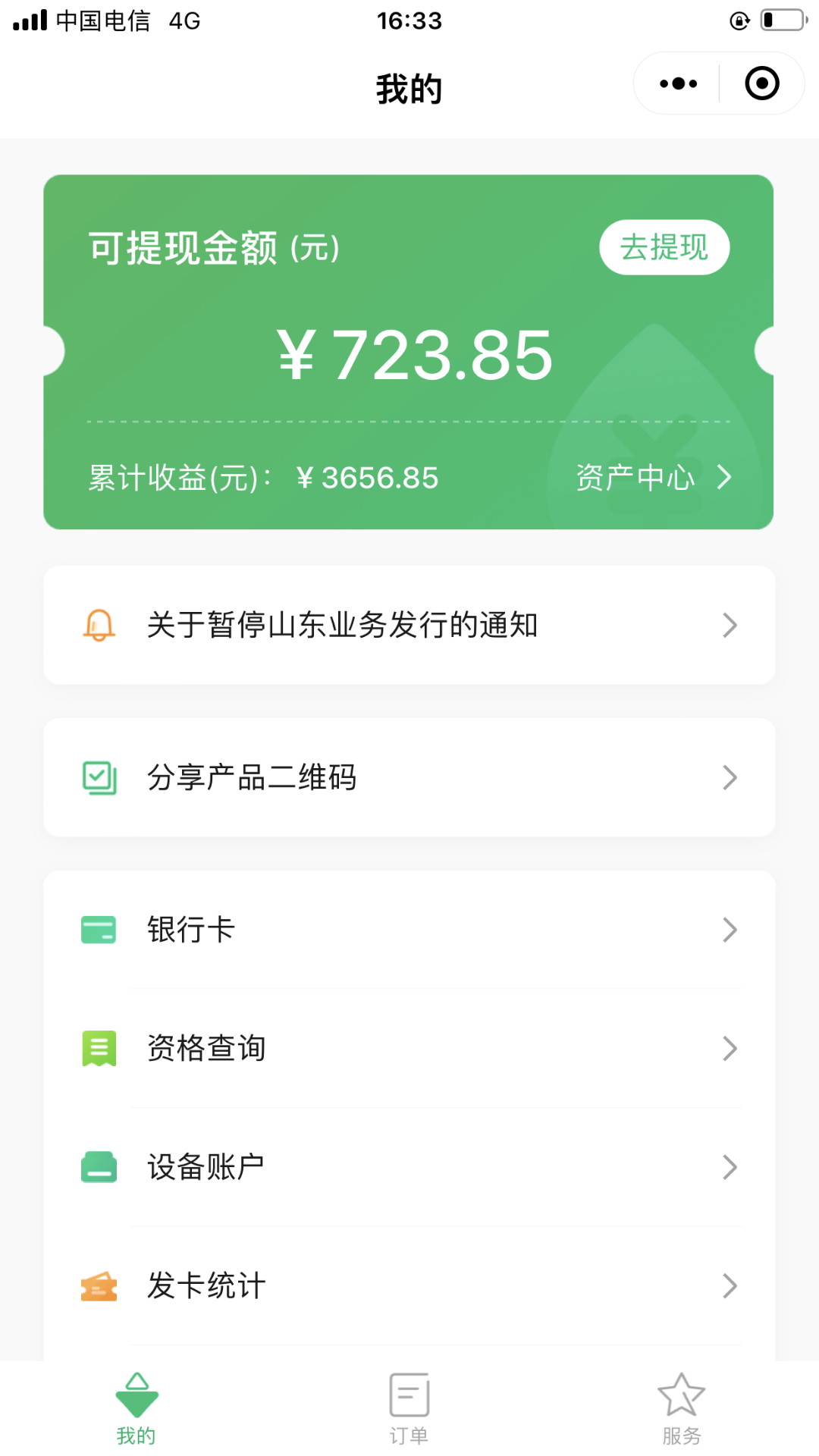Open 分享产品二维码

[409, 777]
